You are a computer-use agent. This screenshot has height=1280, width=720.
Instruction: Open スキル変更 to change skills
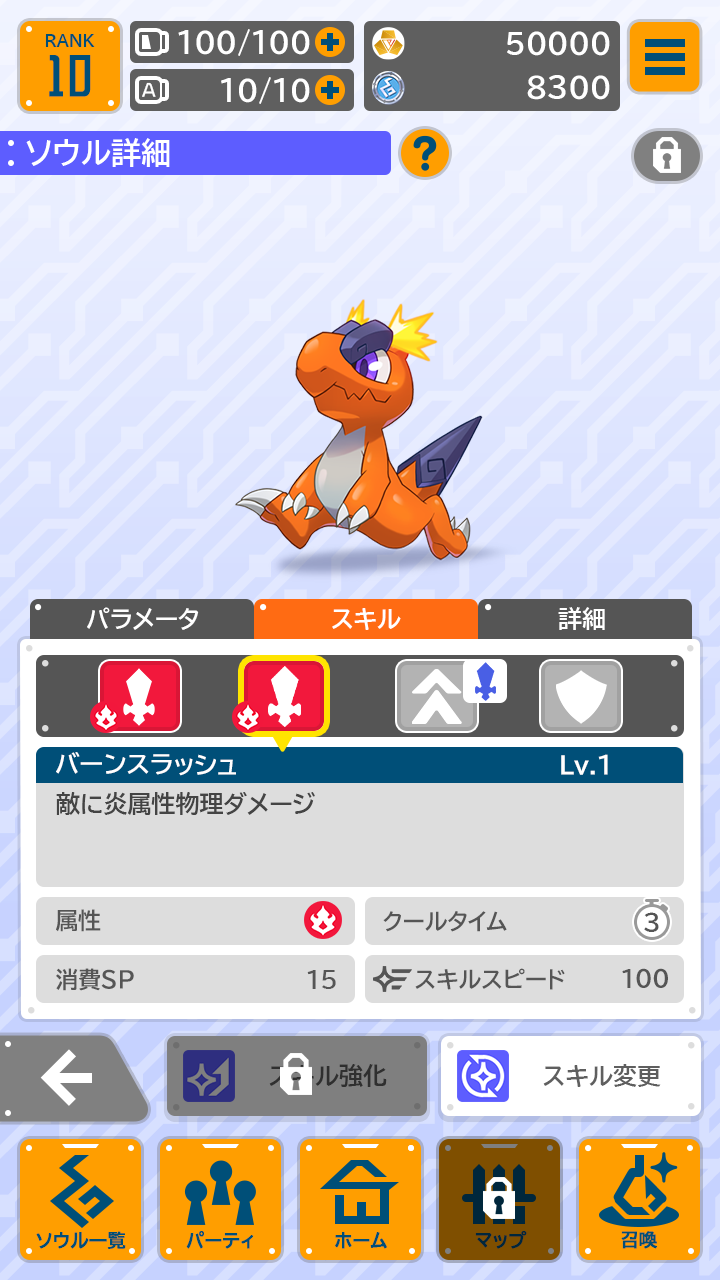[570, 1076]
